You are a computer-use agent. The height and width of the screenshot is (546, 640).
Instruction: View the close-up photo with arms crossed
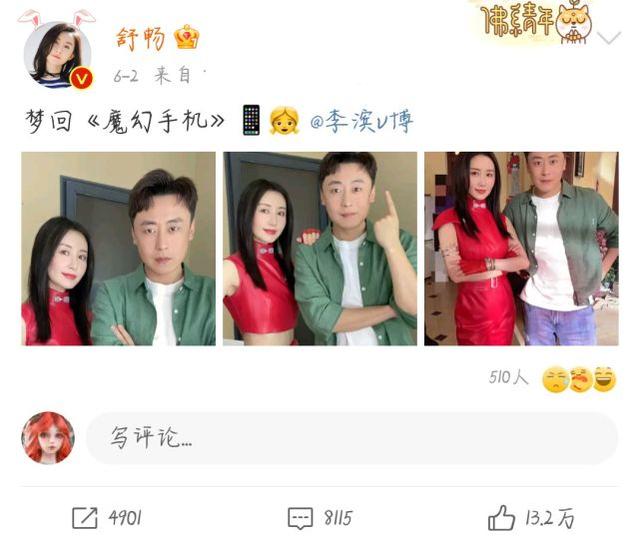118,248
